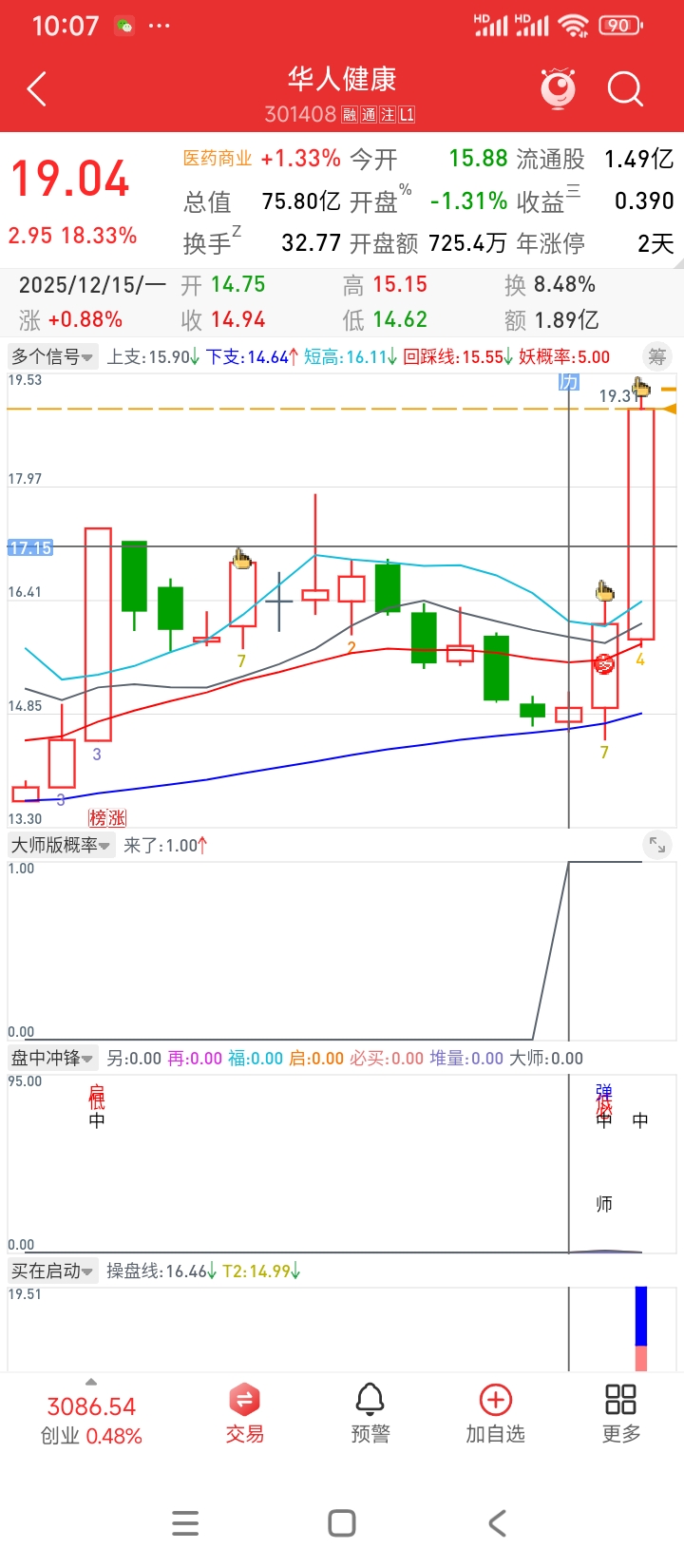Tap the system recent apps button

coord(186,1523)
